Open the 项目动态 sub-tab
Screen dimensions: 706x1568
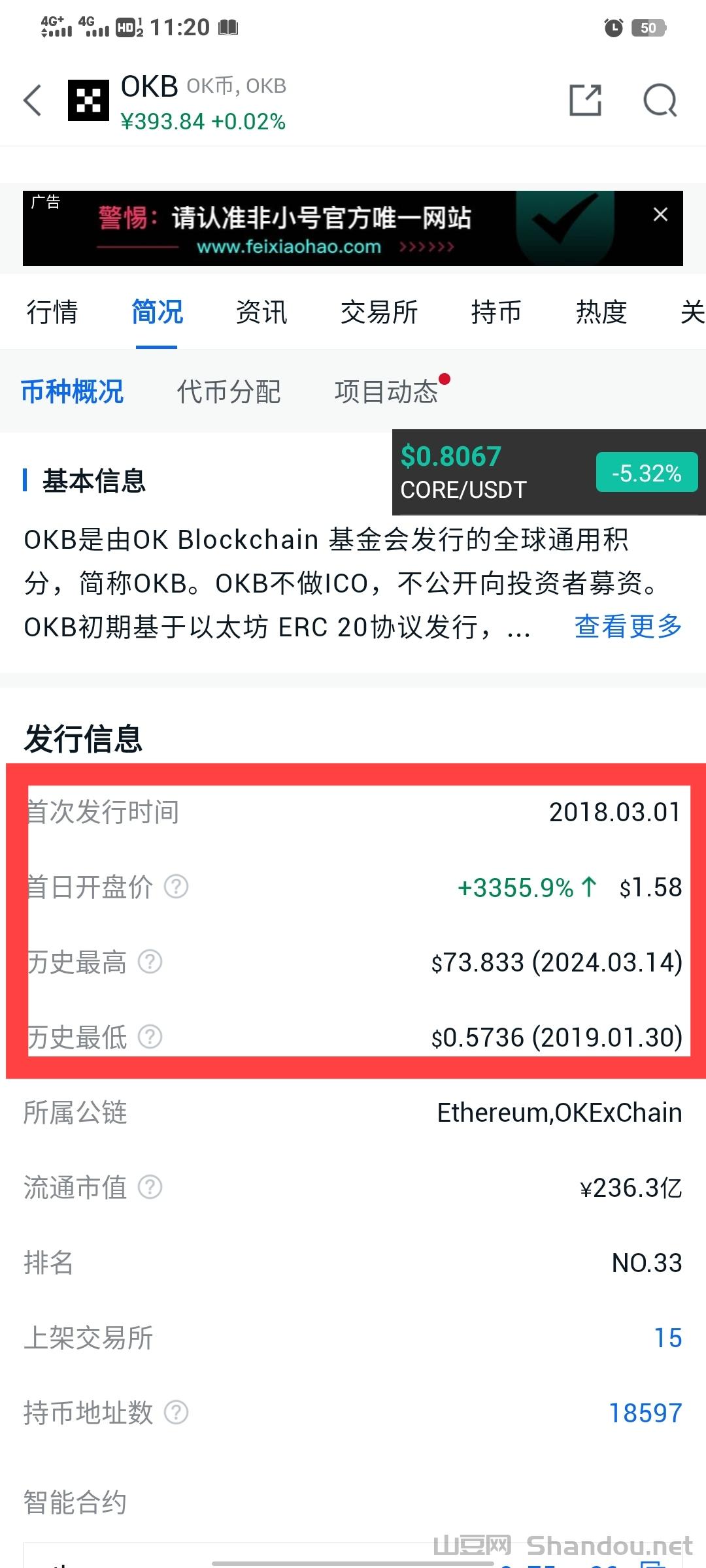click(386, 392)
